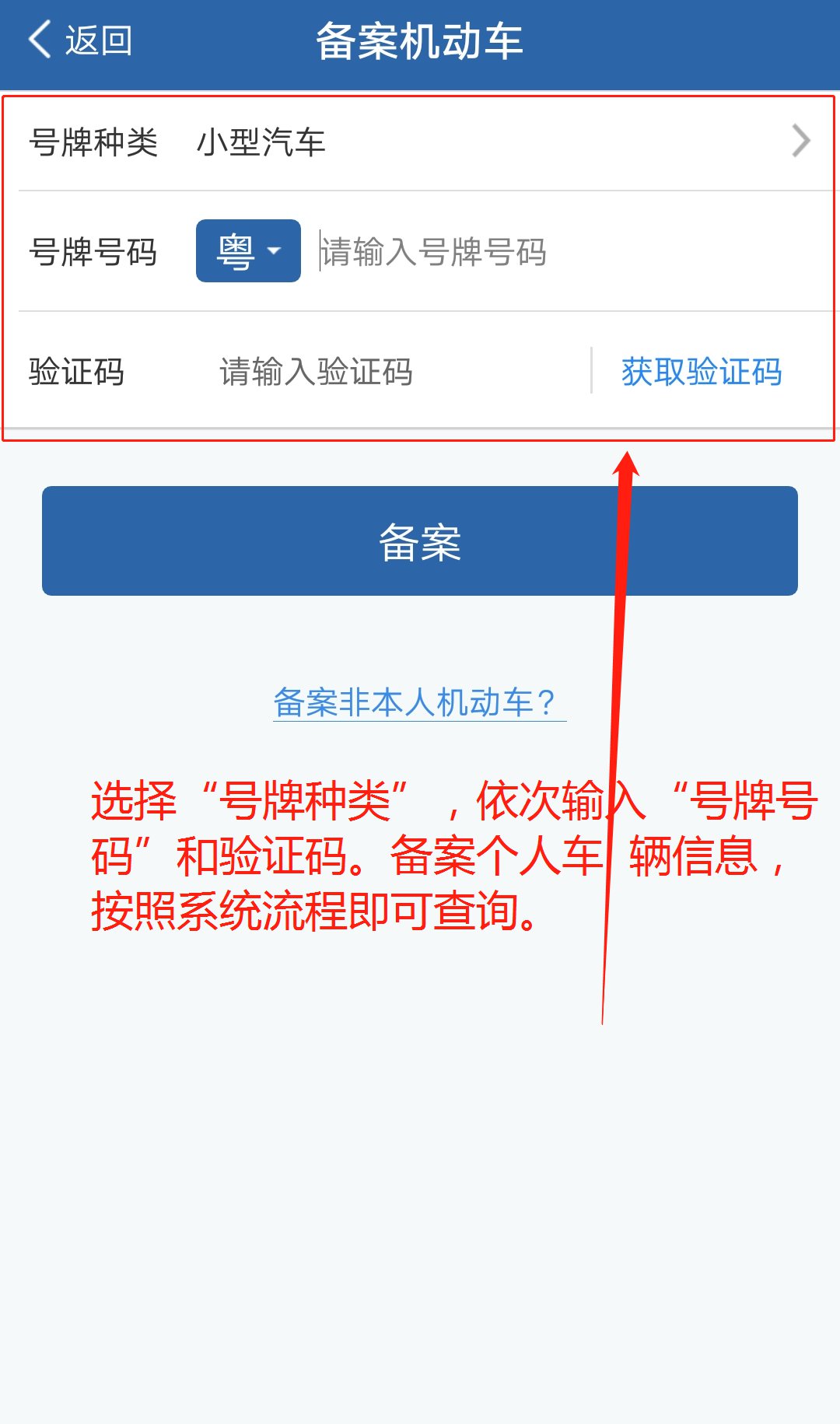Image resolution: width=840 pixels, height=1424 pixels.
Task: Focus the 请输入验证码 verification code field
Action: (x=389, y=372)
